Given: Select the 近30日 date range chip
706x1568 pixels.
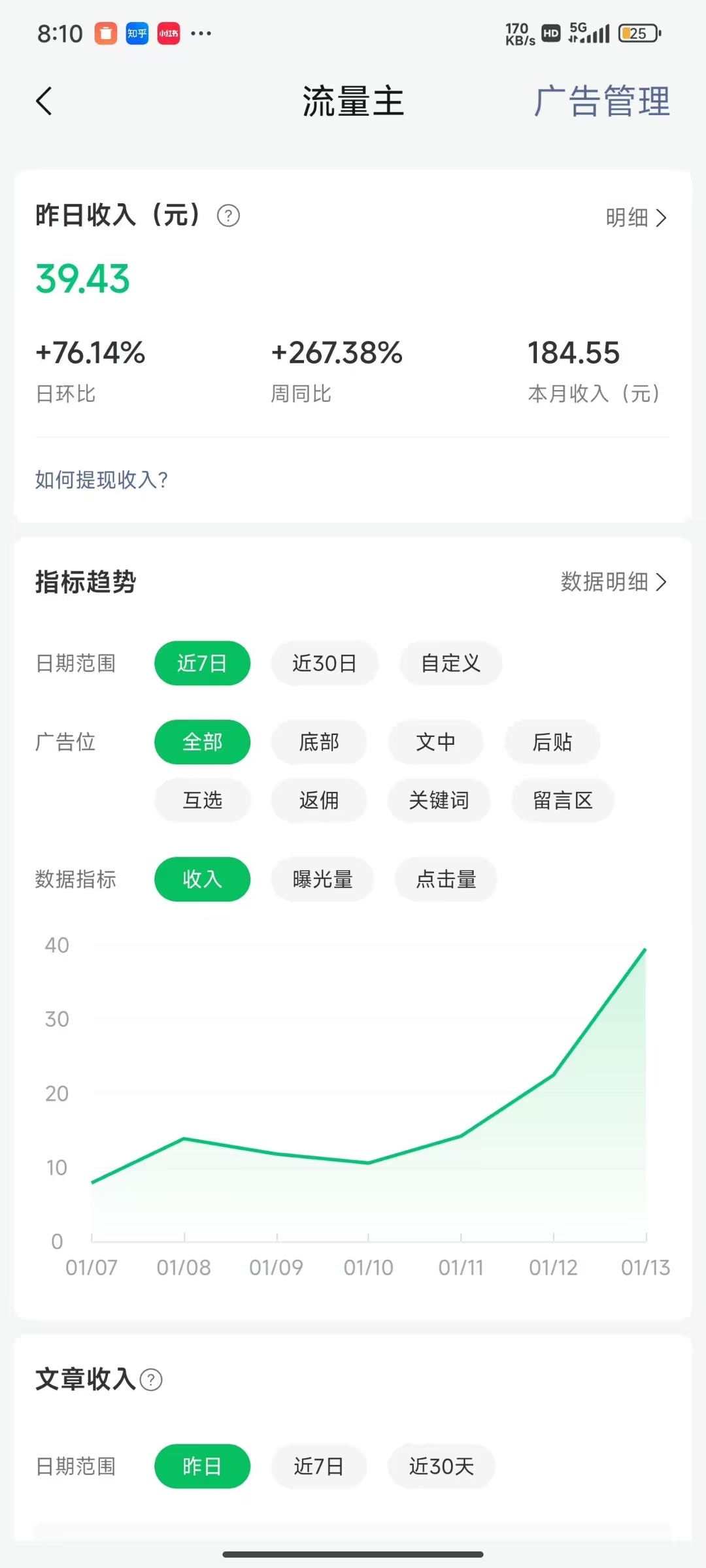Looking at the screenshot, I should [324, 663].
